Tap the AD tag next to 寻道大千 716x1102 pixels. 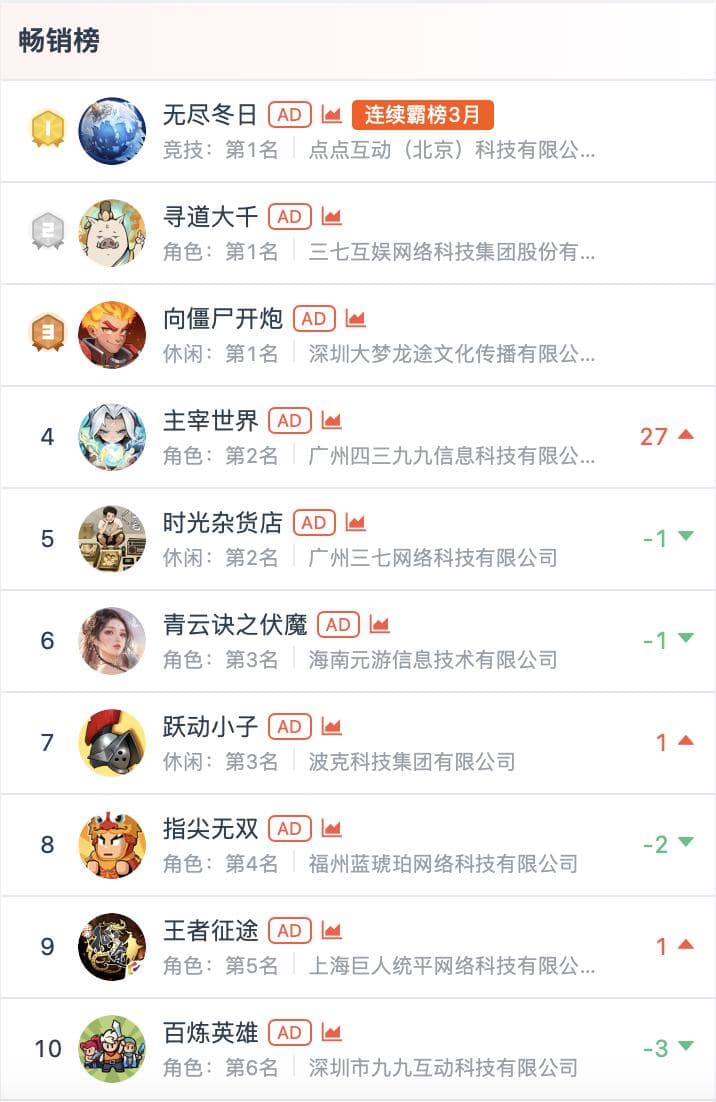click(290, 217)
